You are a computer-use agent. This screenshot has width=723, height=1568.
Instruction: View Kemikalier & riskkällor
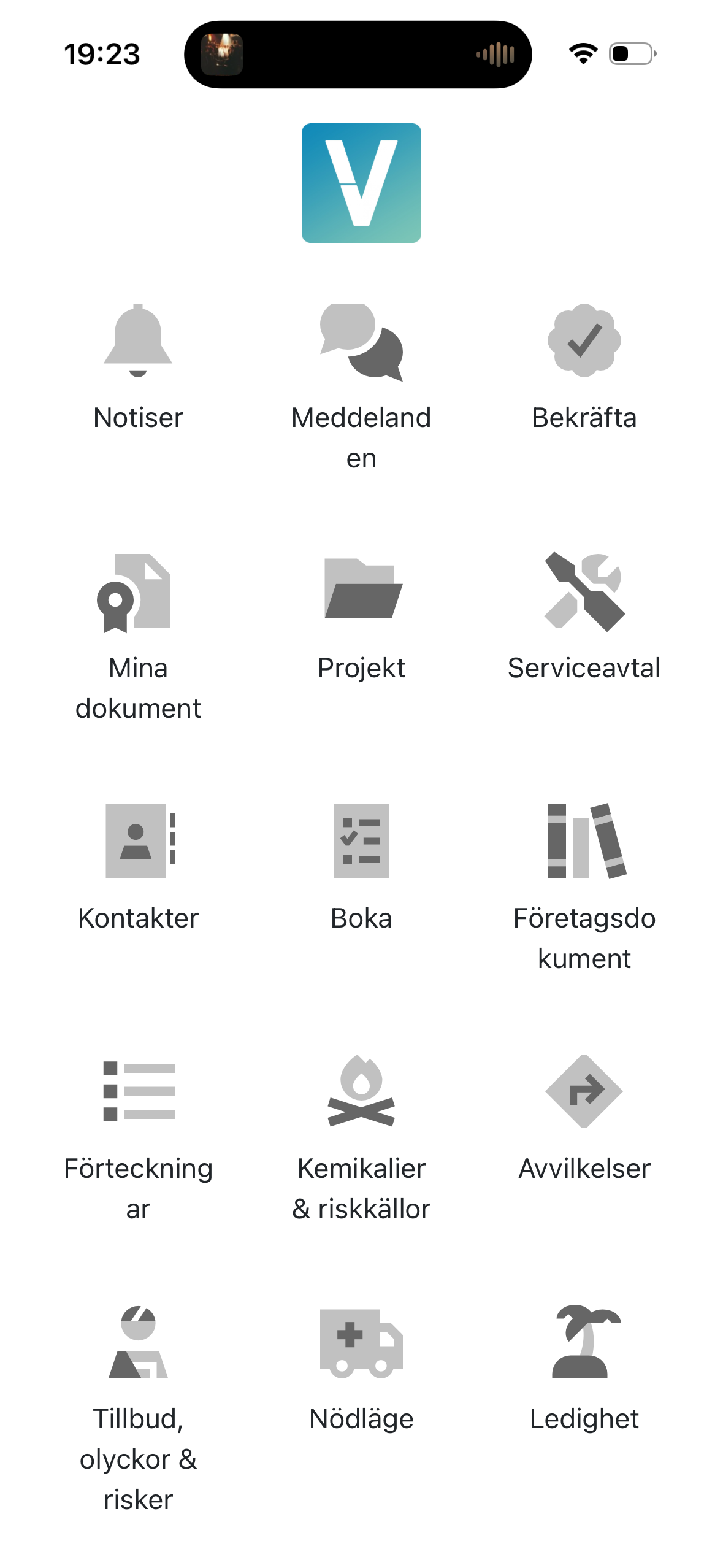pyautogui.click(x=361, y=1092)
